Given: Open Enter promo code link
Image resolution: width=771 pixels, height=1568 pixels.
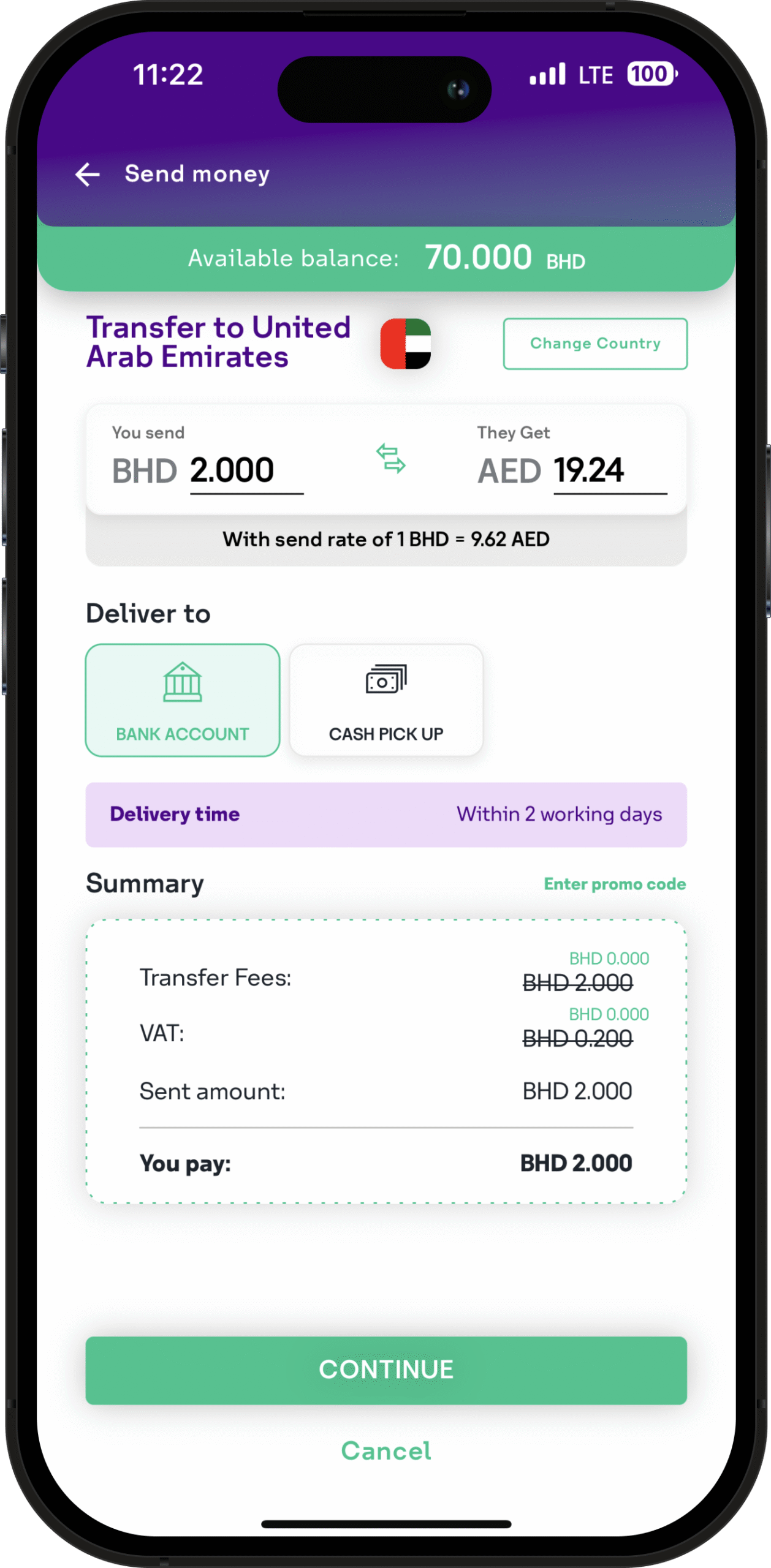Looking at the screenshot, I should click(614, 884).
